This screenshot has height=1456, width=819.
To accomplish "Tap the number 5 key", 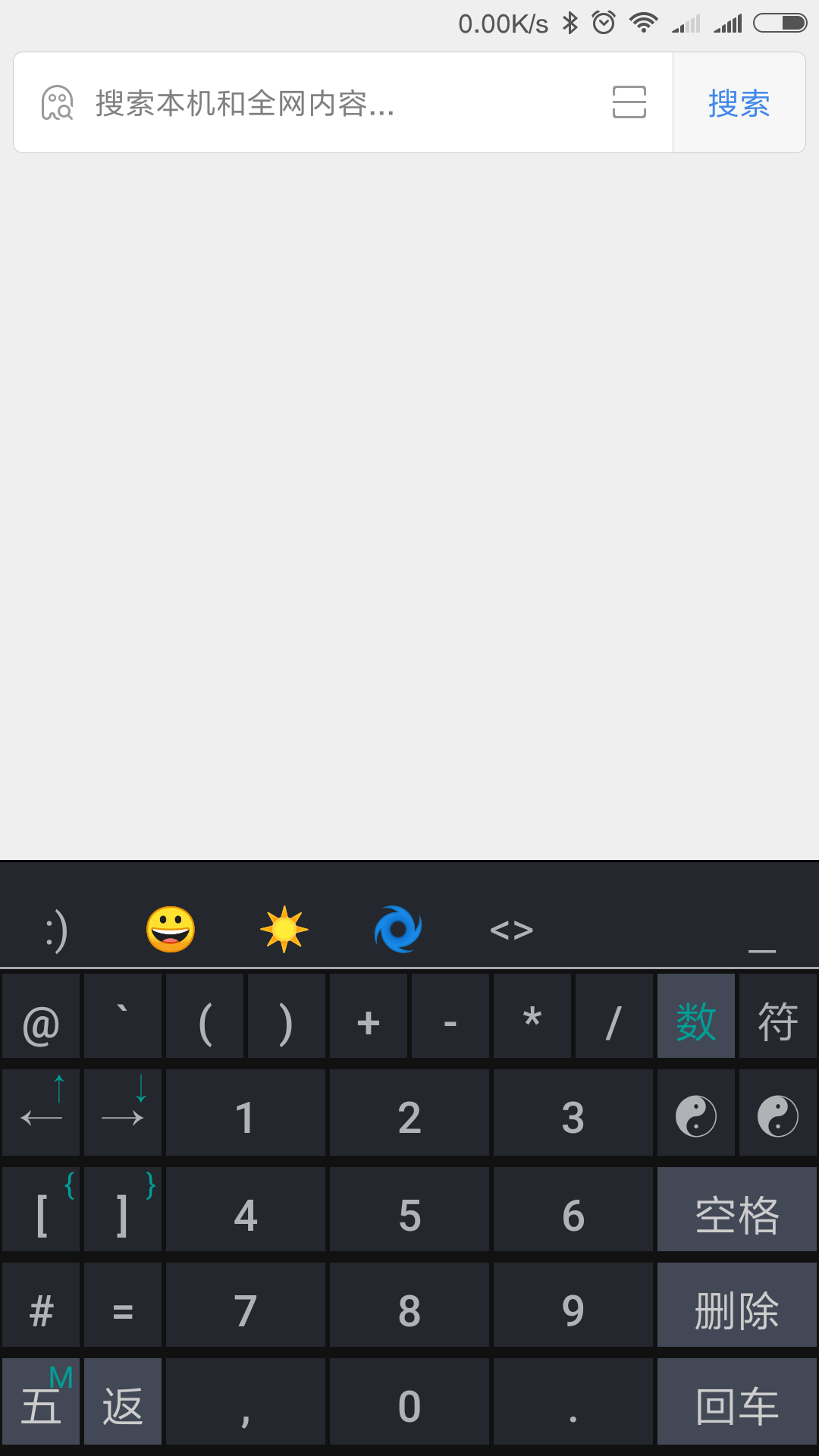I will pyautogui.click(x=409, y=1213).
